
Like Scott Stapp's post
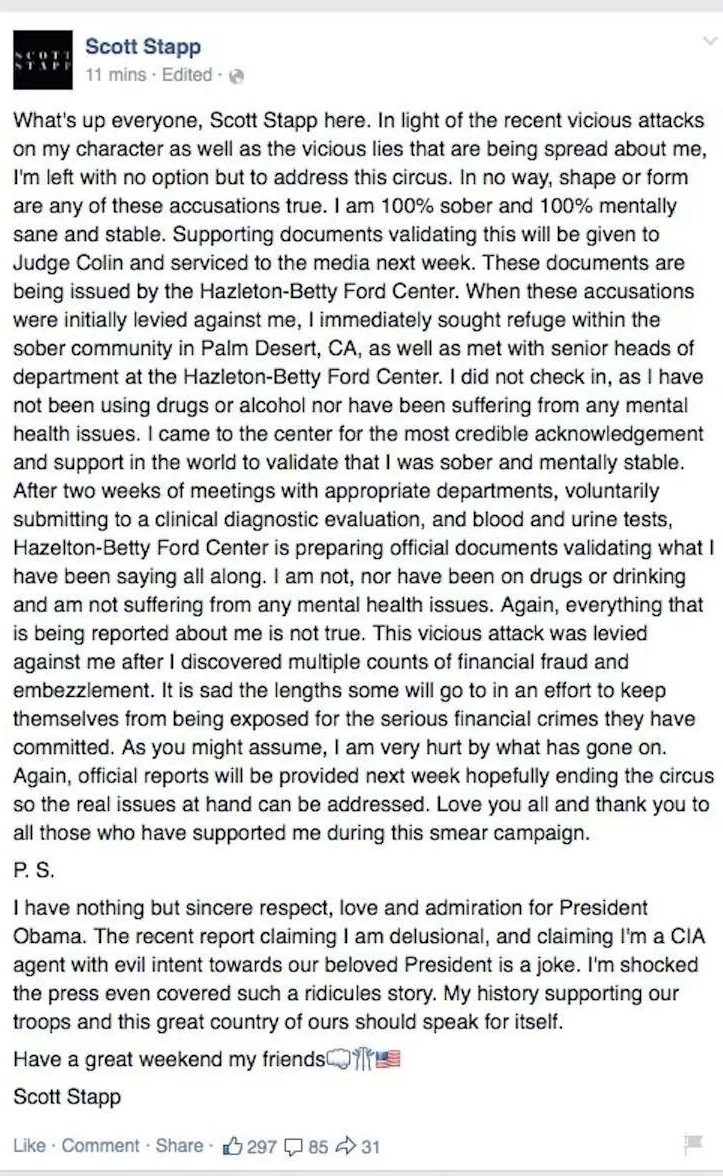pyautogui.click(x=29, y=1146)
